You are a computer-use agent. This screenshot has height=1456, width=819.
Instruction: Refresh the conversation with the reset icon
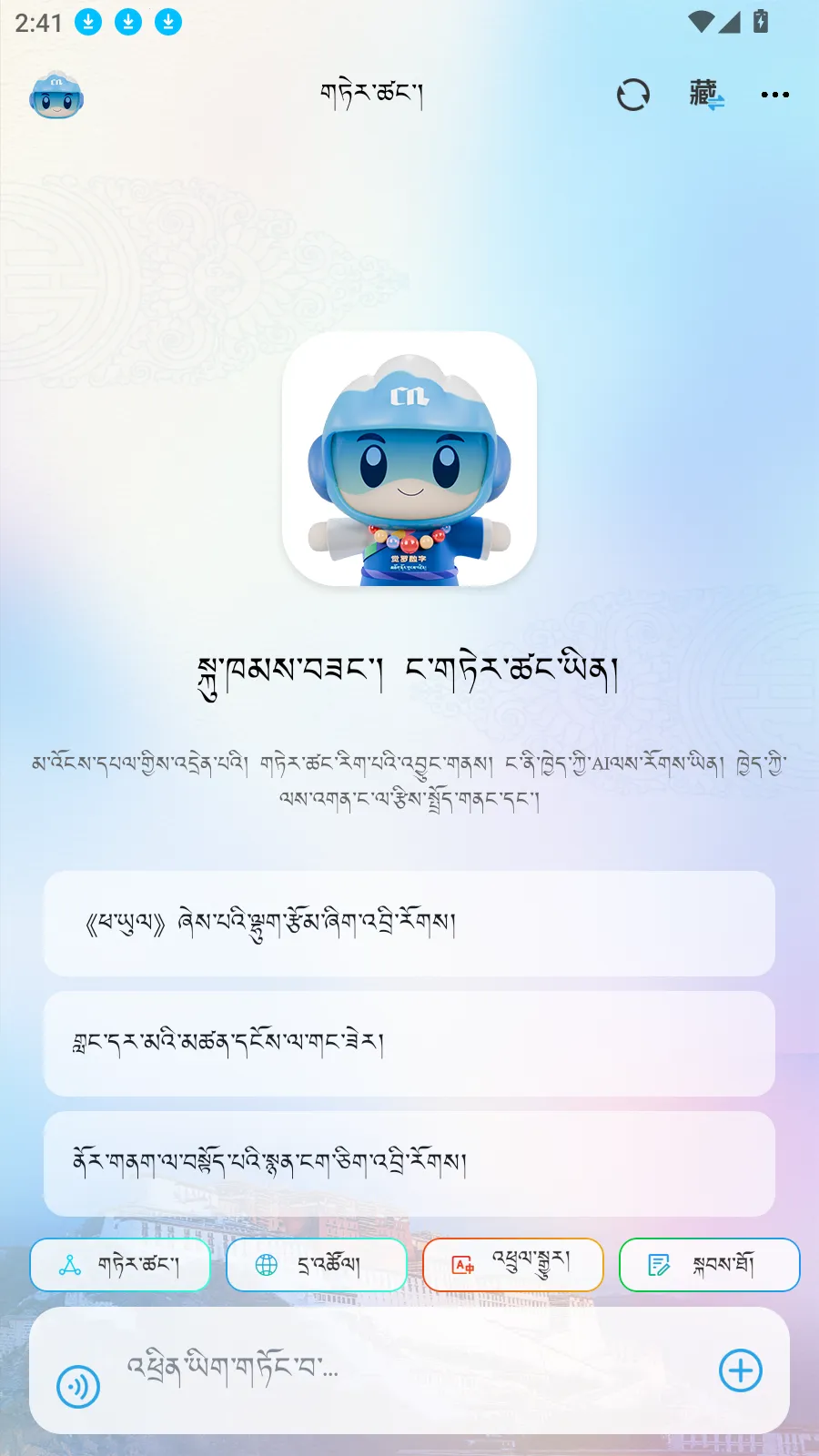point(634,94)
